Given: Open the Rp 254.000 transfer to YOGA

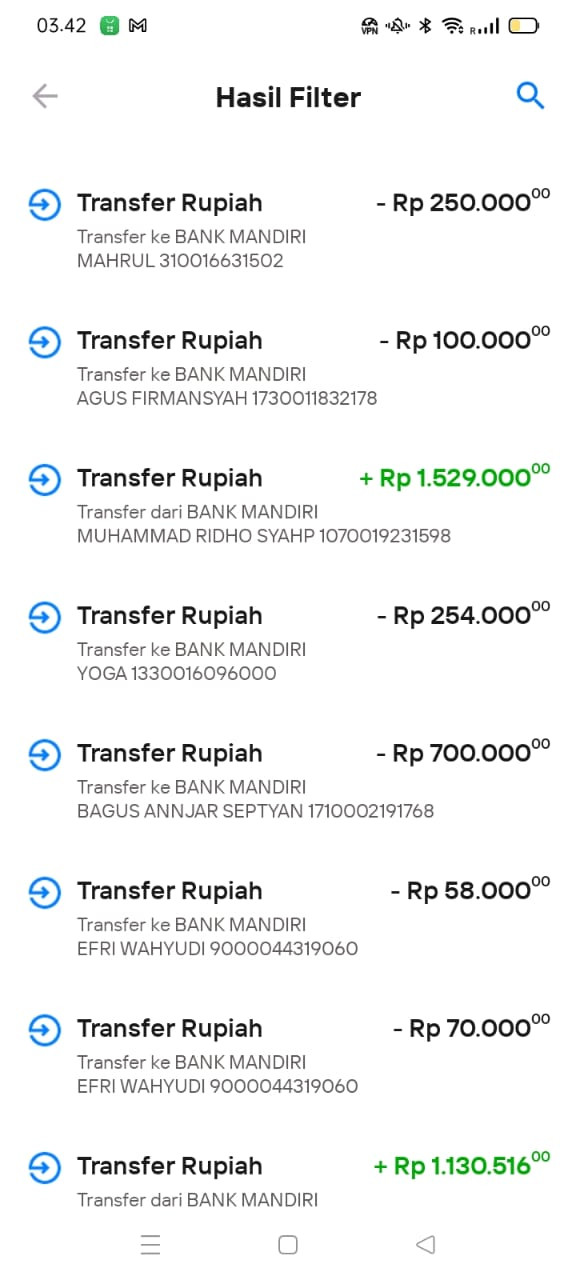Looking at the screenshot, I should point(288,643).
